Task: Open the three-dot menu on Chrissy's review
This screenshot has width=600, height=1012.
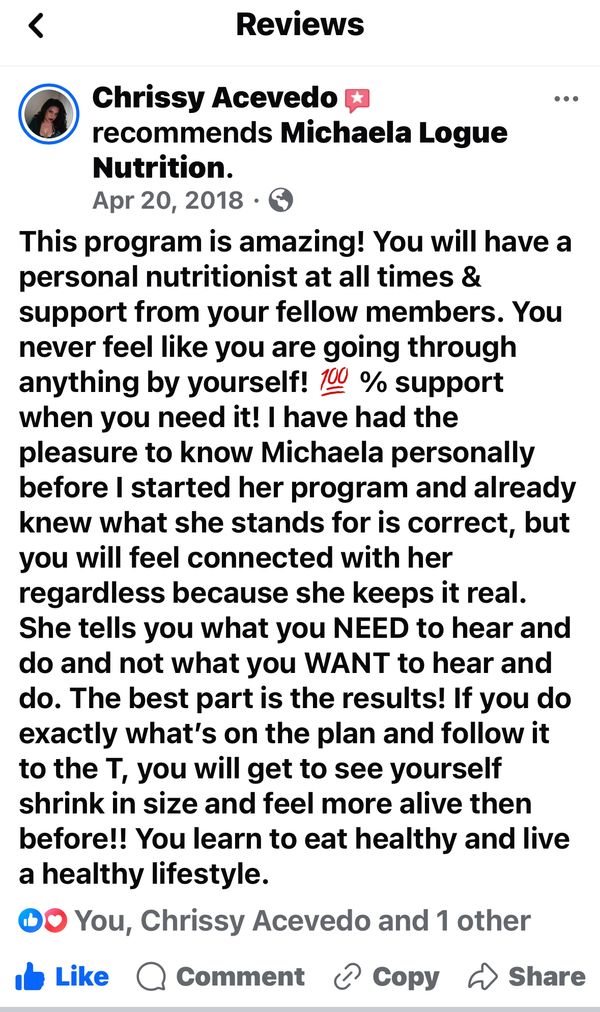Action: [x=566, y=99]
